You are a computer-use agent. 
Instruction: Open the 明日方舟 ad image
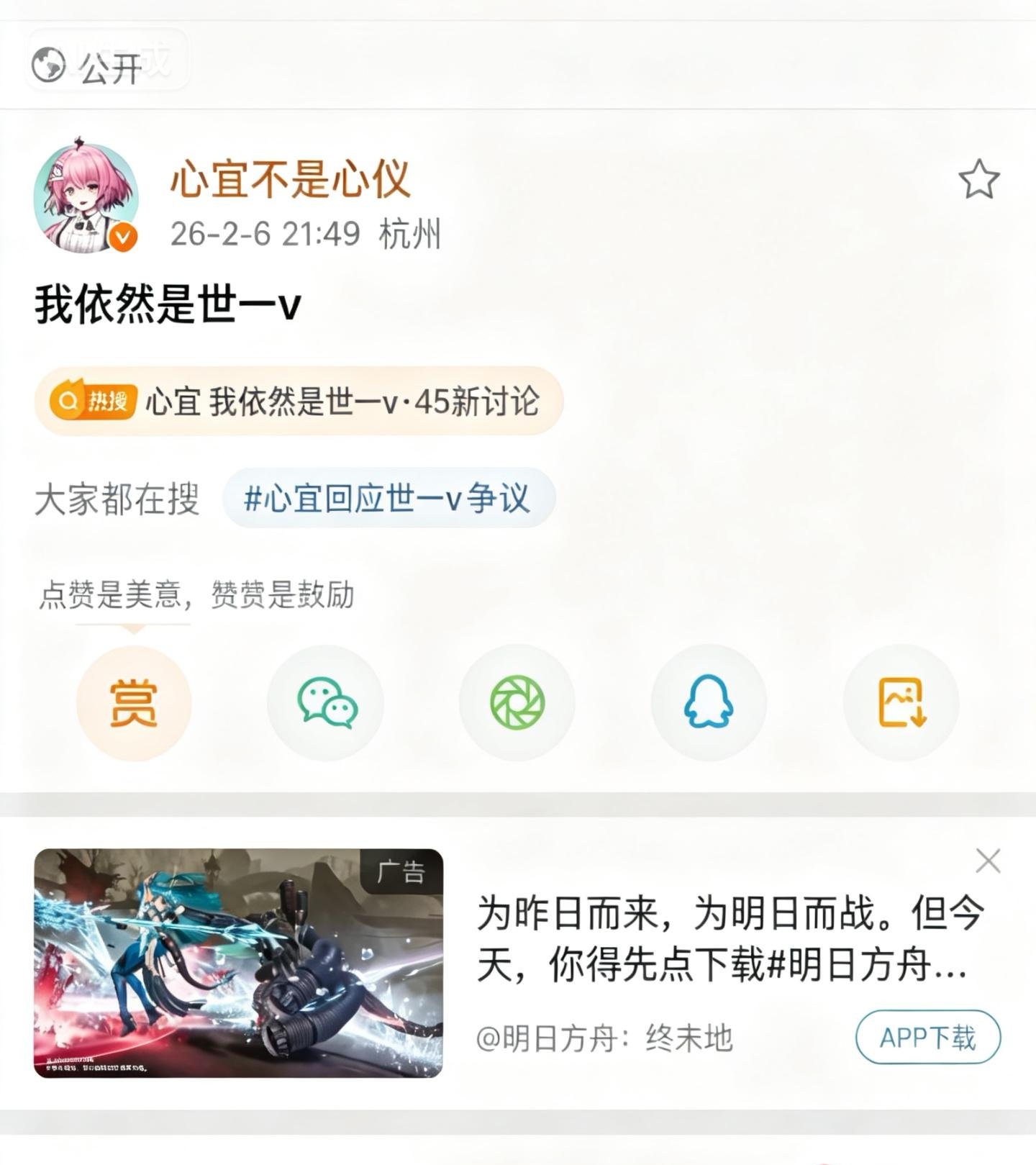(238, 963)
